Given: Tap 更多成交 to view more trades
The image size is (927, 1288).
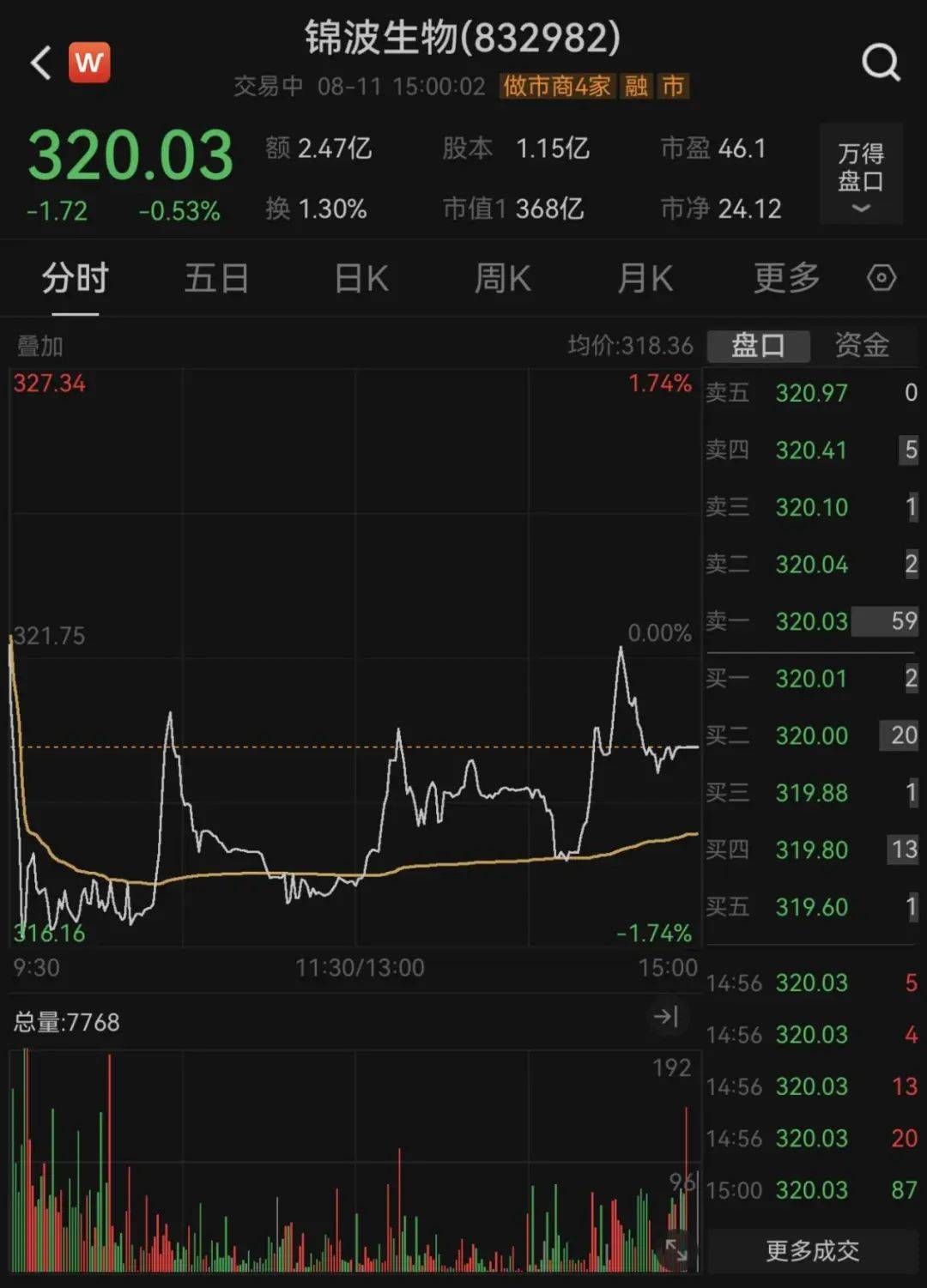Looking at the screenshot, I should tap(812, 1250).
